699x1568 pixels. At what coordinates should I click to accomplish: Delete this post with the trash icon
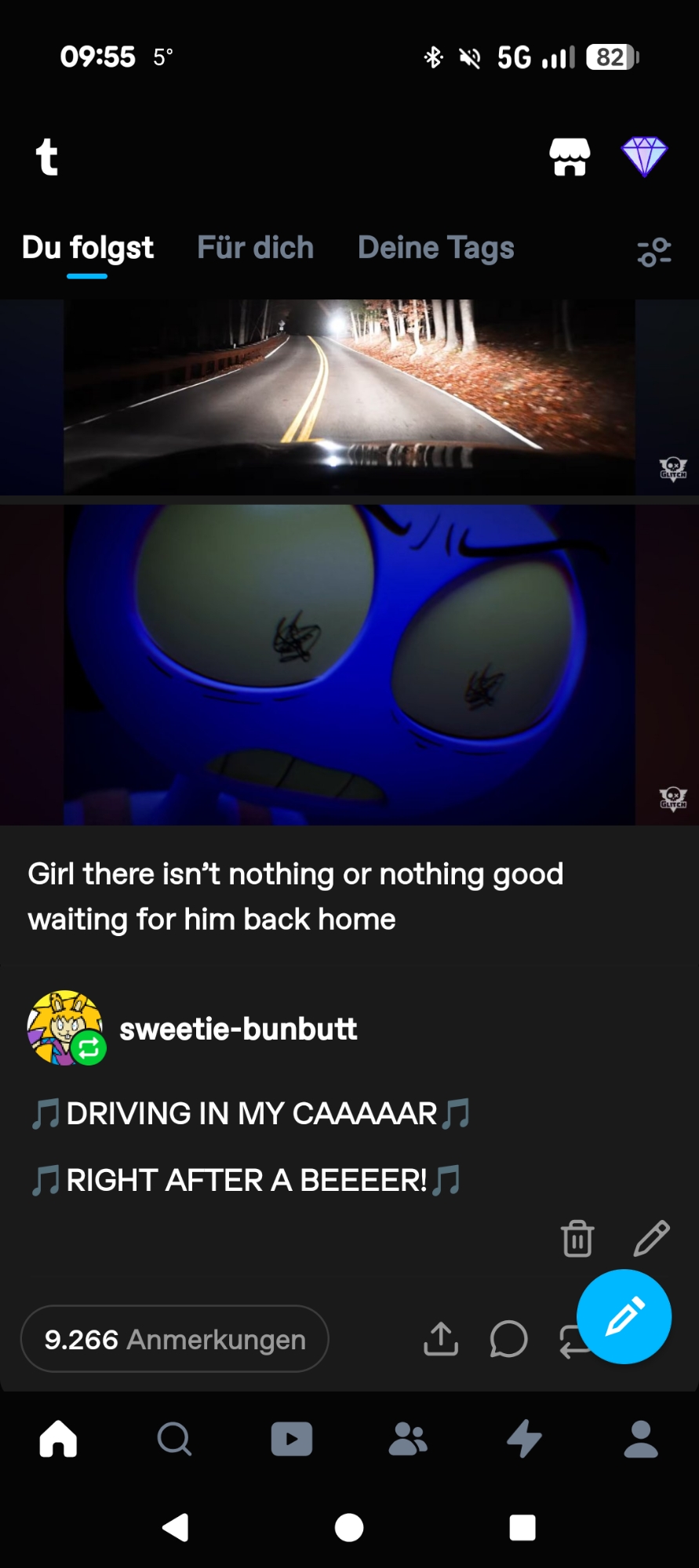pyautogui.click(x=577, y=1239)
